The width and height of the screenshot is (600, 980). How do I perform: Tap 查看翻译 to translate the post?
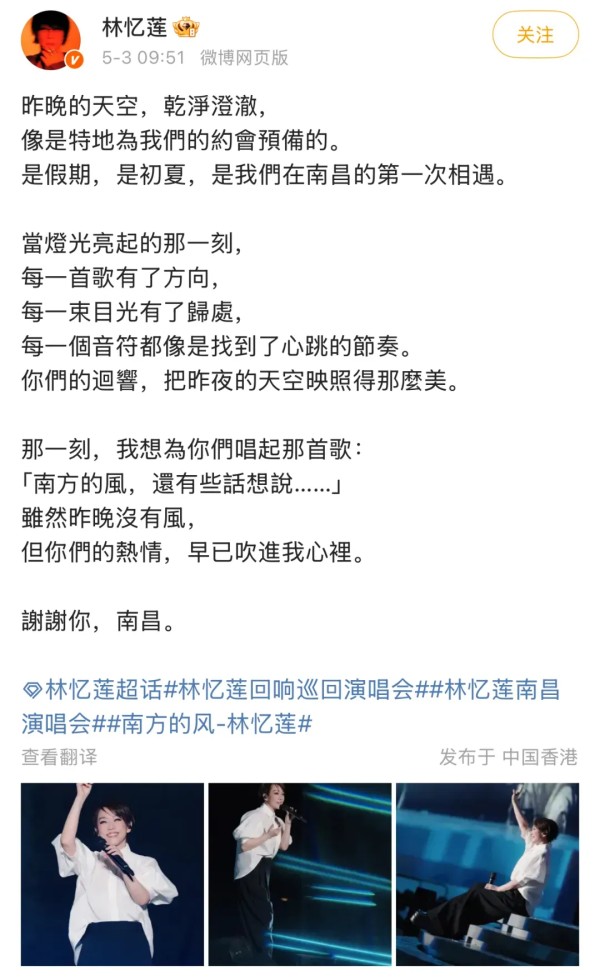pos(59,757)
